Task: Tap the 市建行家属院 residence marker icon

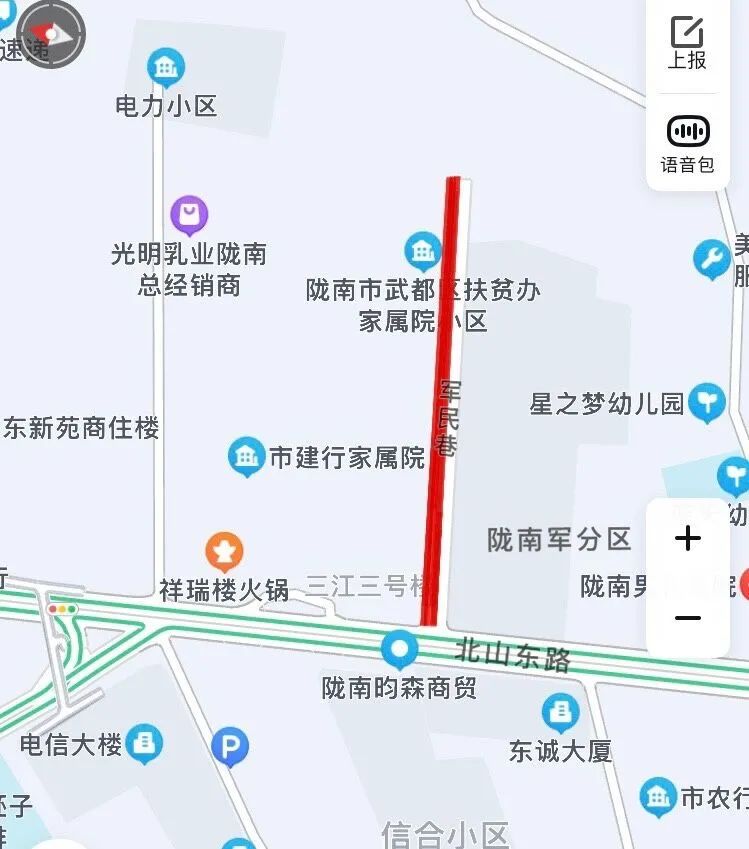Action: pos(246,457)
